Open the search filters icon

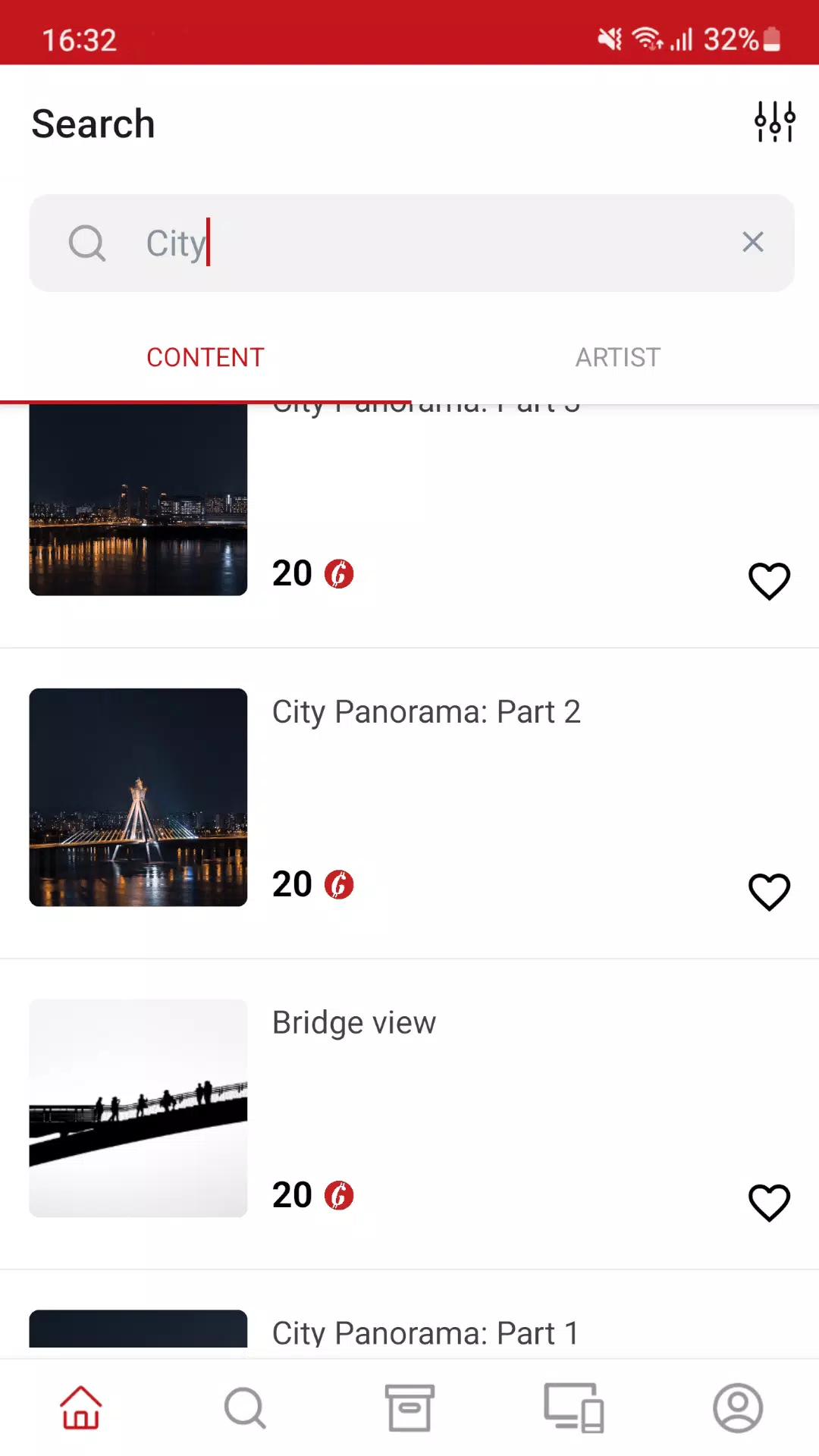[x=774, y=122]
